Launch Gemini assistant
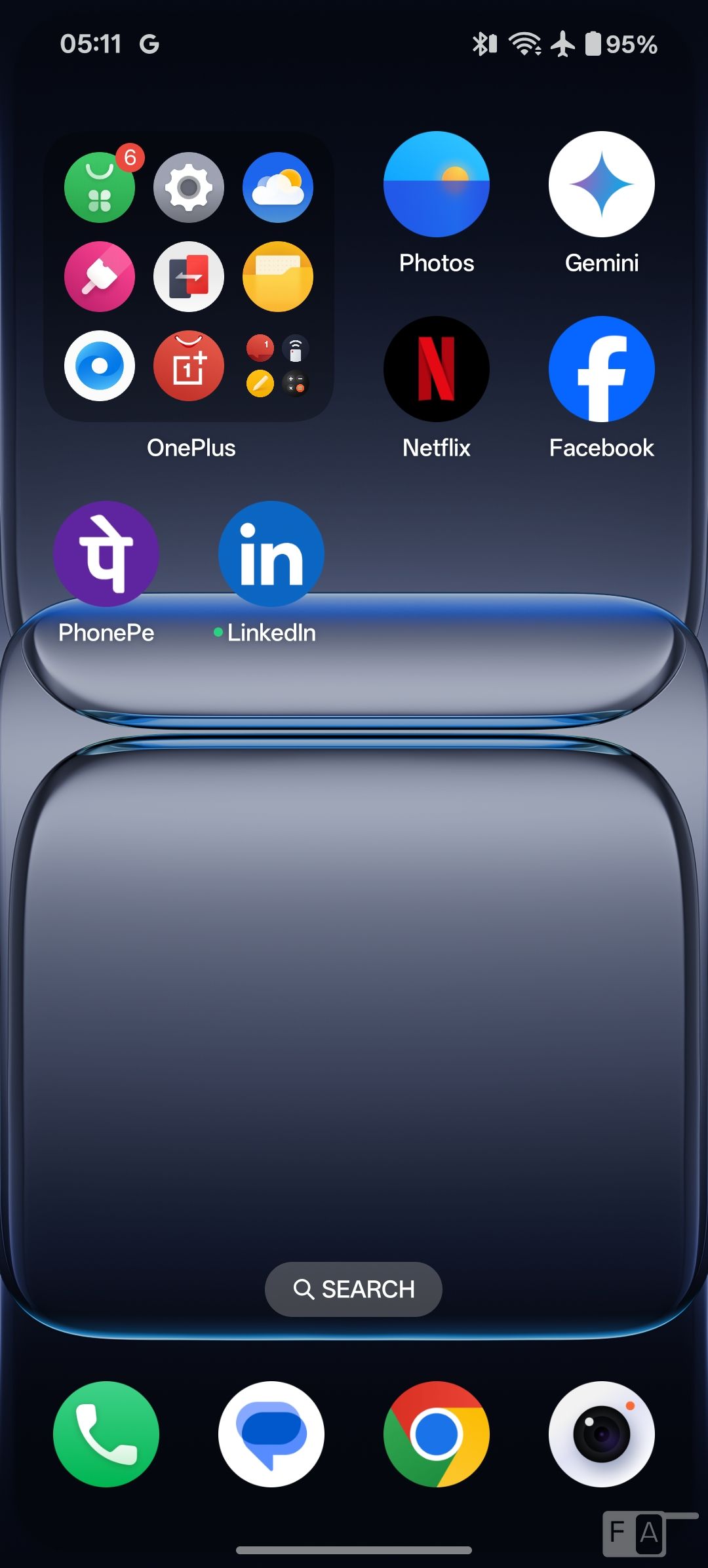The width and height of the screenshot is (708, 1568). pyautogui.click(x=601, y=184)
